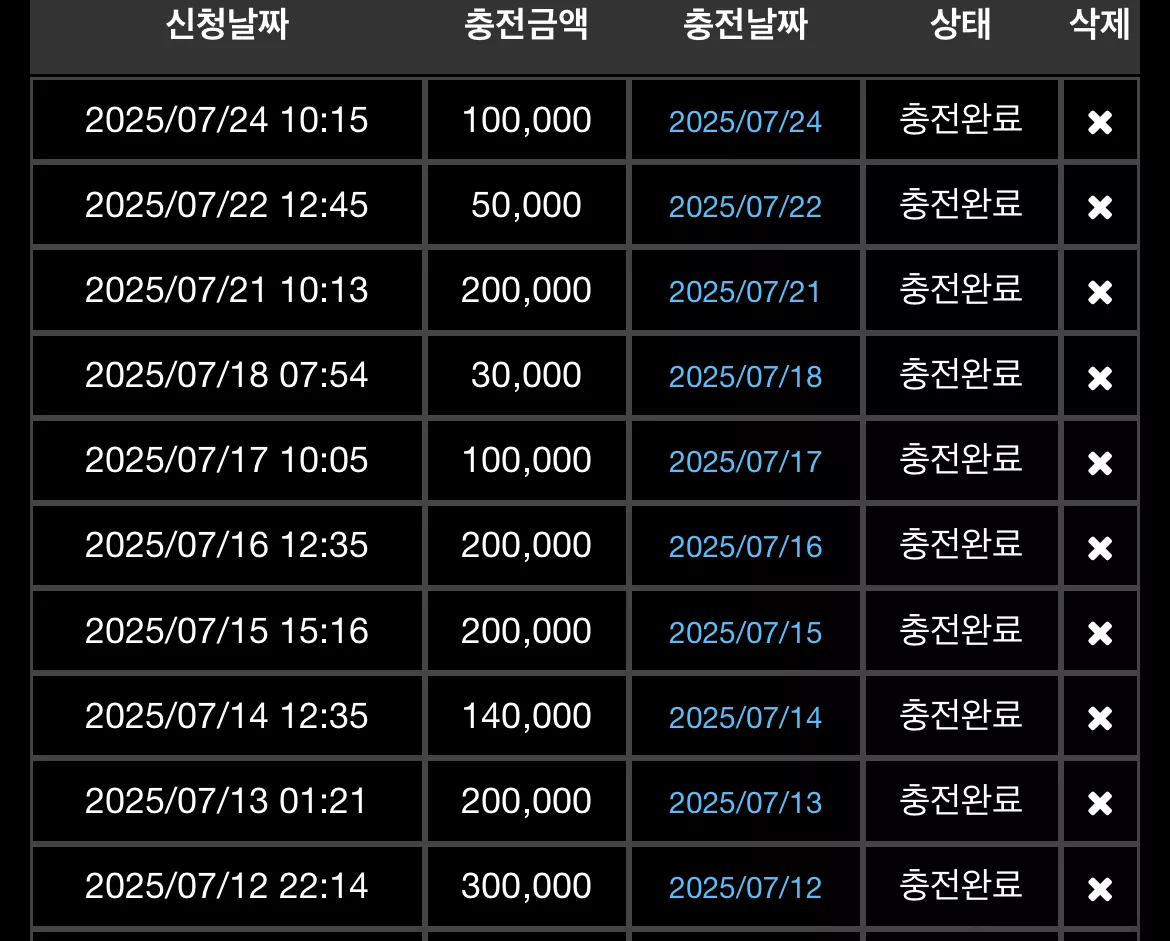Remove the 300,000 charge from 2025/07/12
1170x941 pixels.
point(1100,889)
